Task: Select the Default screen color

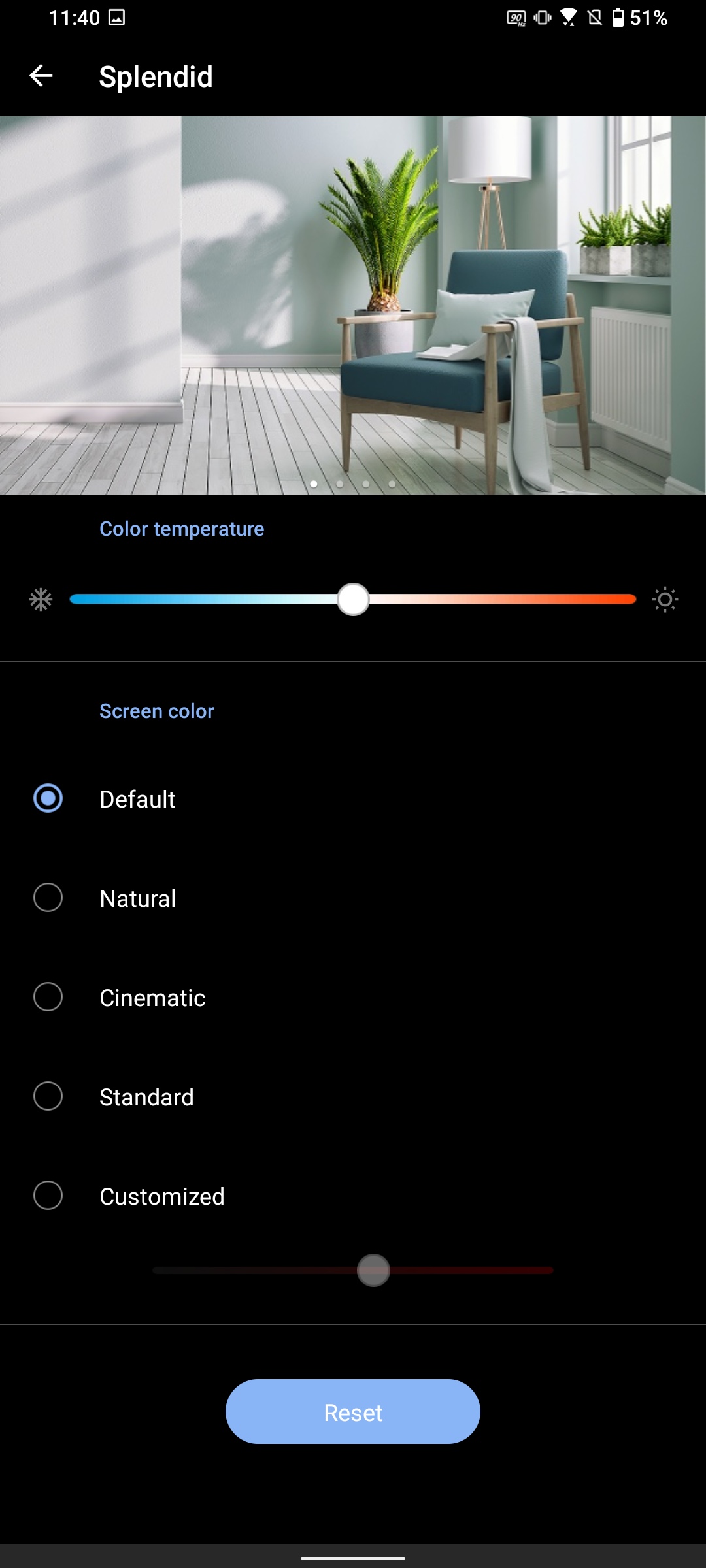Action: (48, 798)
